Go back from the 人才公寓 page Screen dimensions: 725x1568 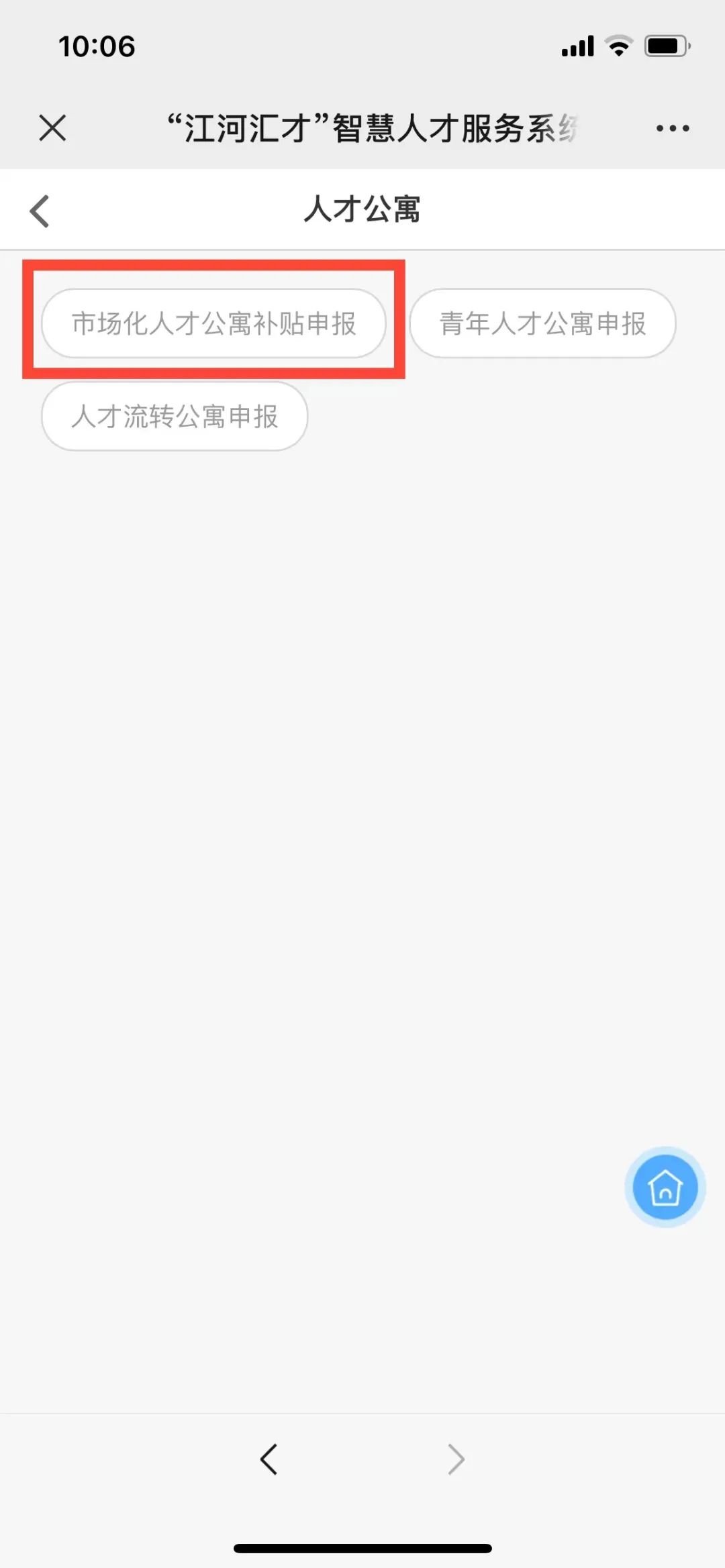pyautogui.click(x=40, y=211)
